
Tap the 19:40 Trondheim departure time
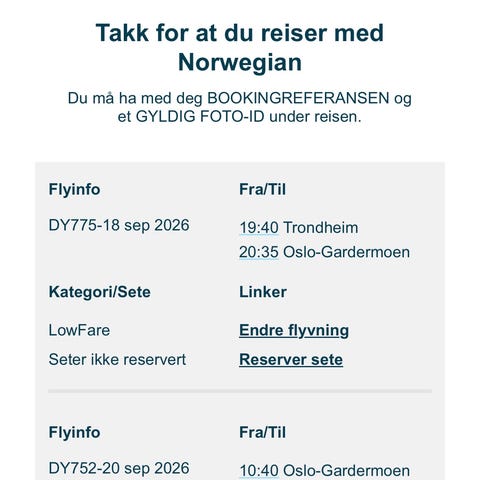259,228
